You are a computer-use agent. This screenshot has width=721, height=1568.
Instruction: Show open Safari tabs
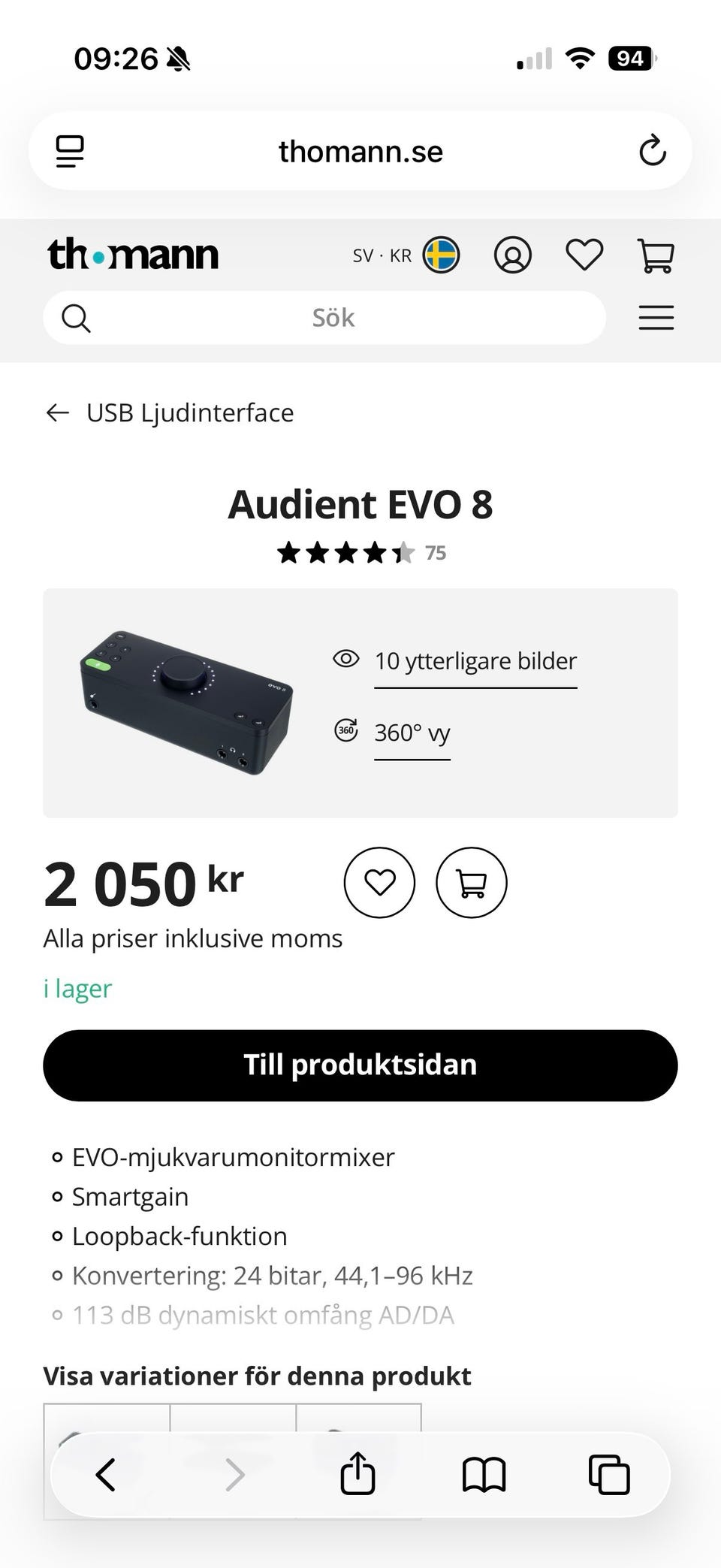[x=609, y=1474]
